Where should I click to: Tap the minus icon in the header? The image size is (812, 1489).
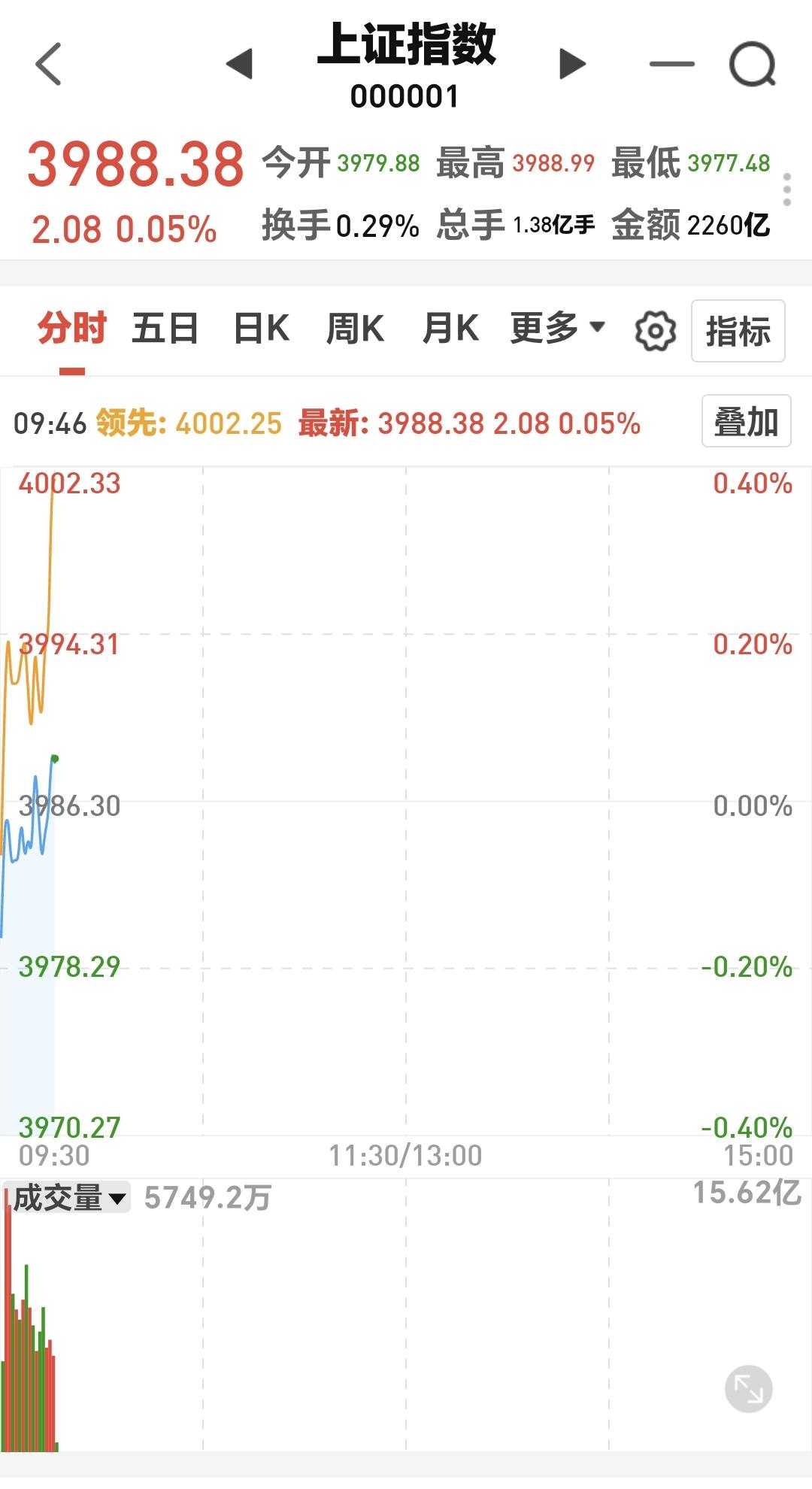coord(671,64)
